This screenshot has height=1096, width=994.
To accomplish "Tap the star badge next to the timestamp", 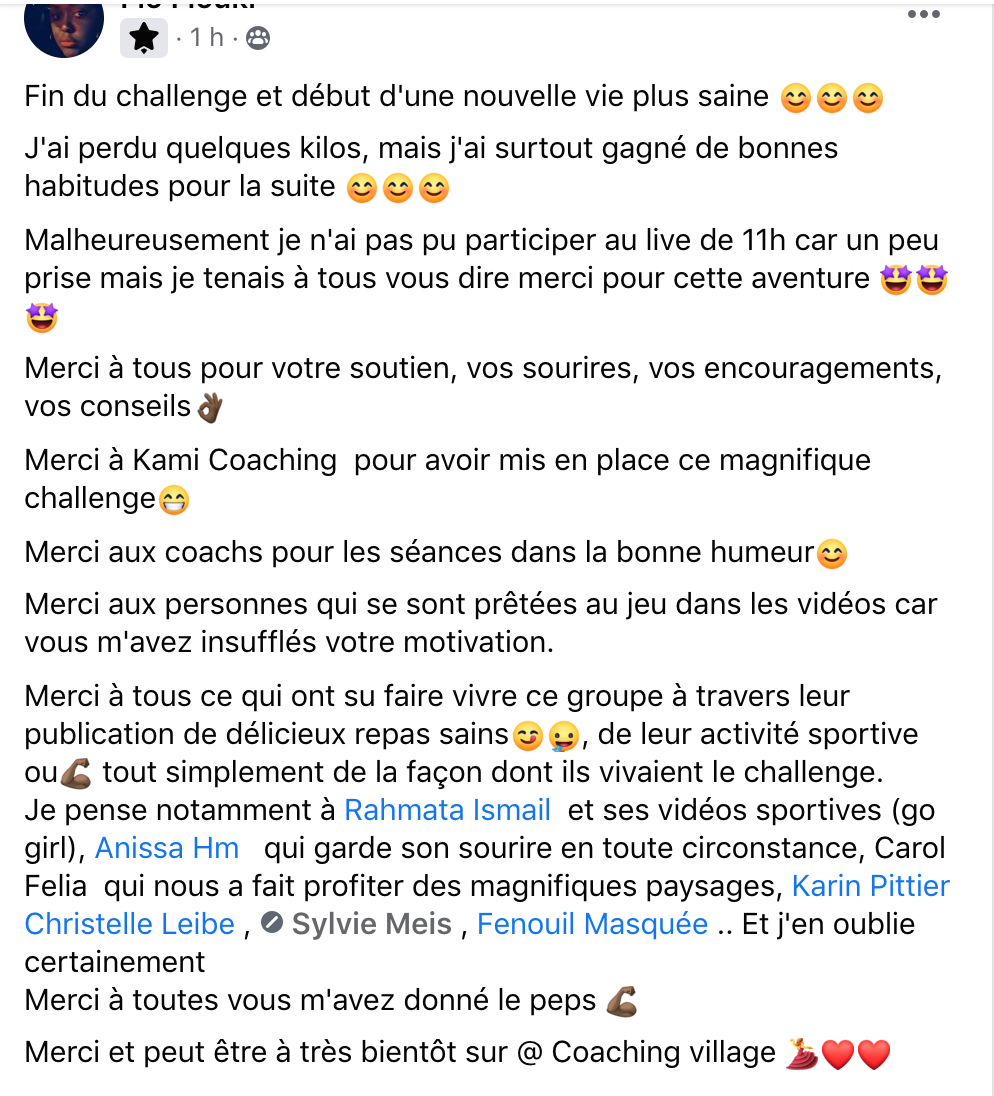I will pos(144,38).
